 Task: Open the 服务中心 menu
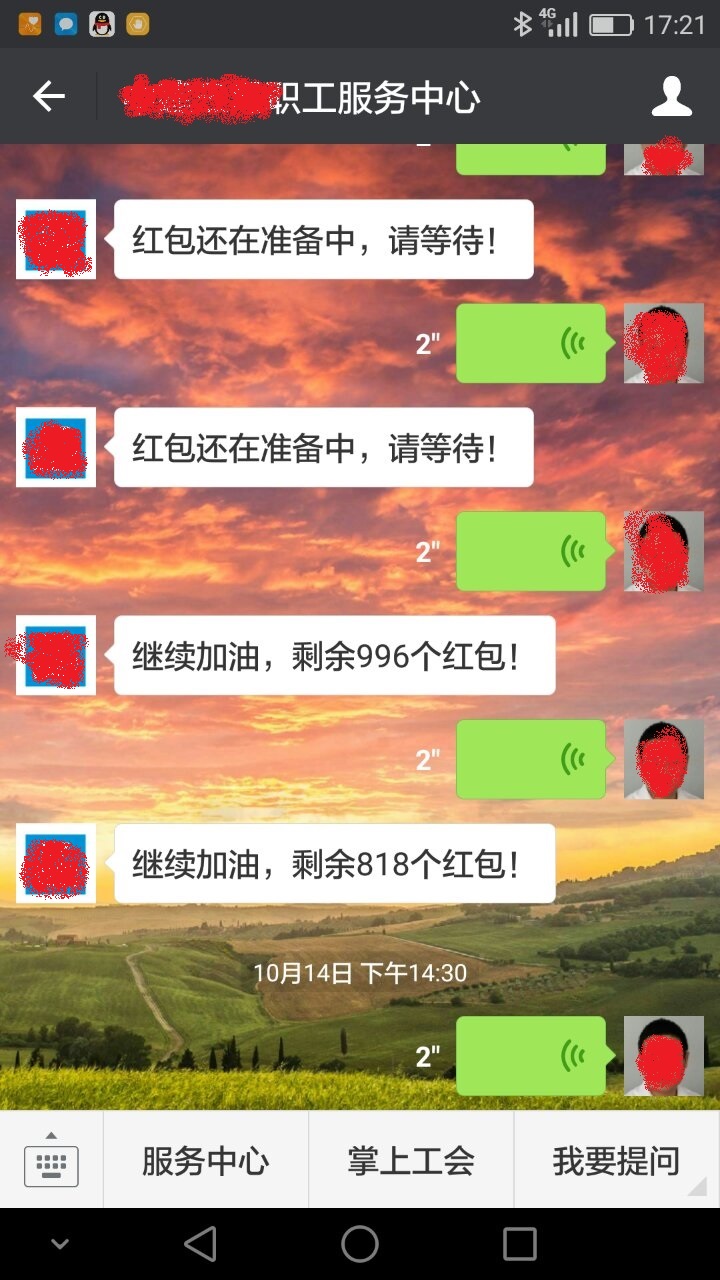(205, 1160)
